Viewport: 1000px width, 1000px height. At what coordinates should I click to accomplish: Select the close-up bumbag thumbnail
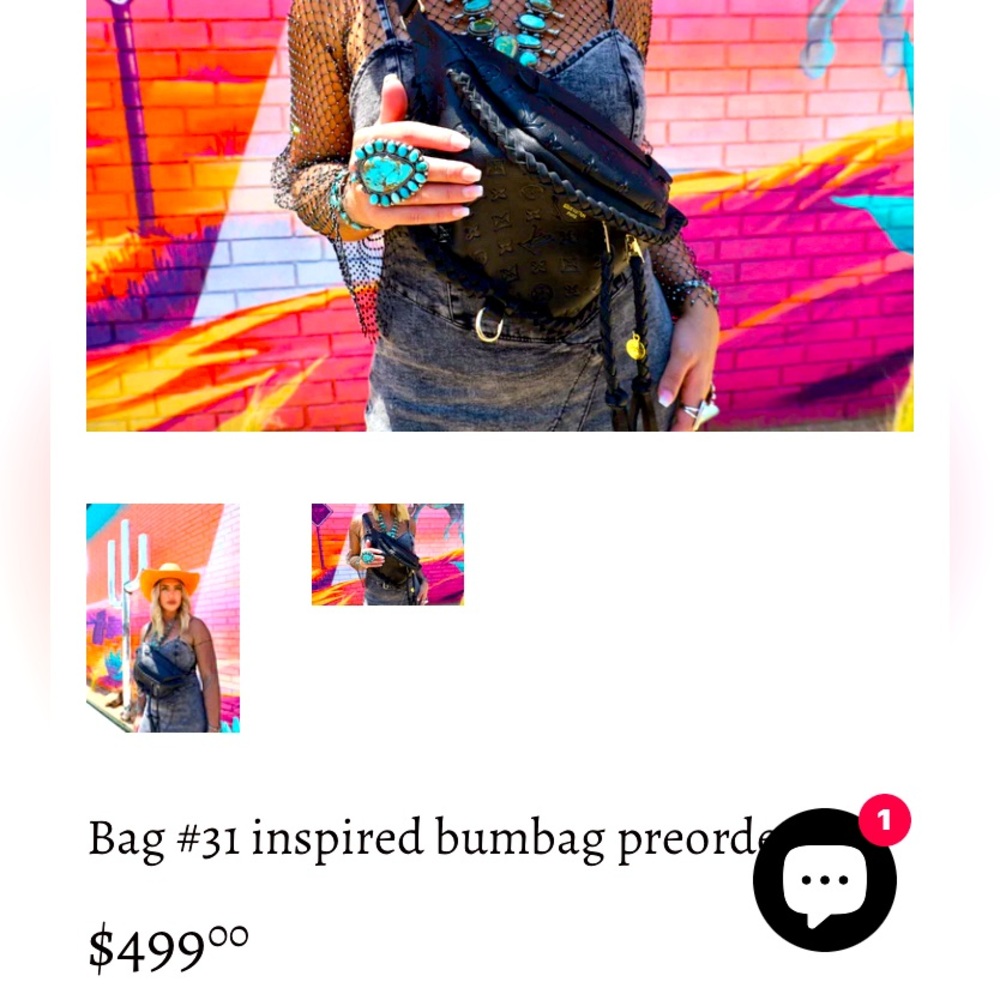pyautogui.click(x=387, y=554)
